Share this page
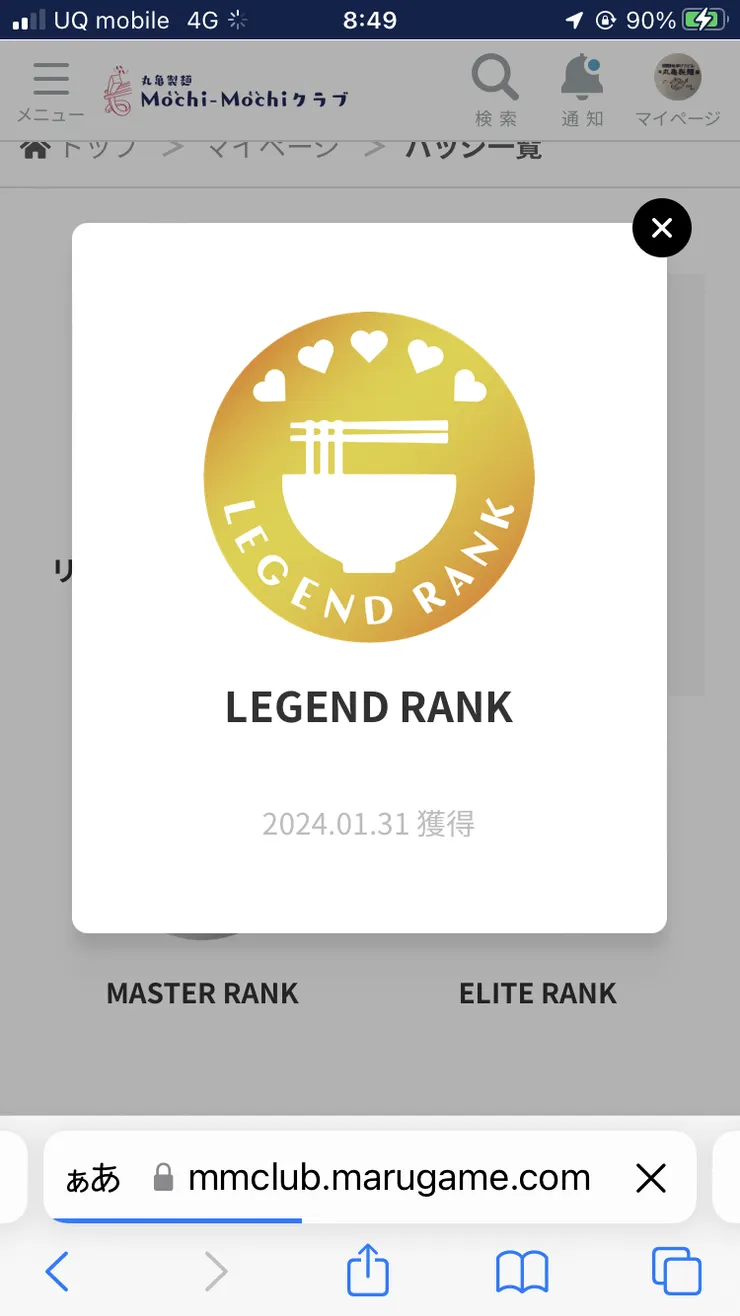This screenshot has height=1316, width=740. (x=367, y=1272)
